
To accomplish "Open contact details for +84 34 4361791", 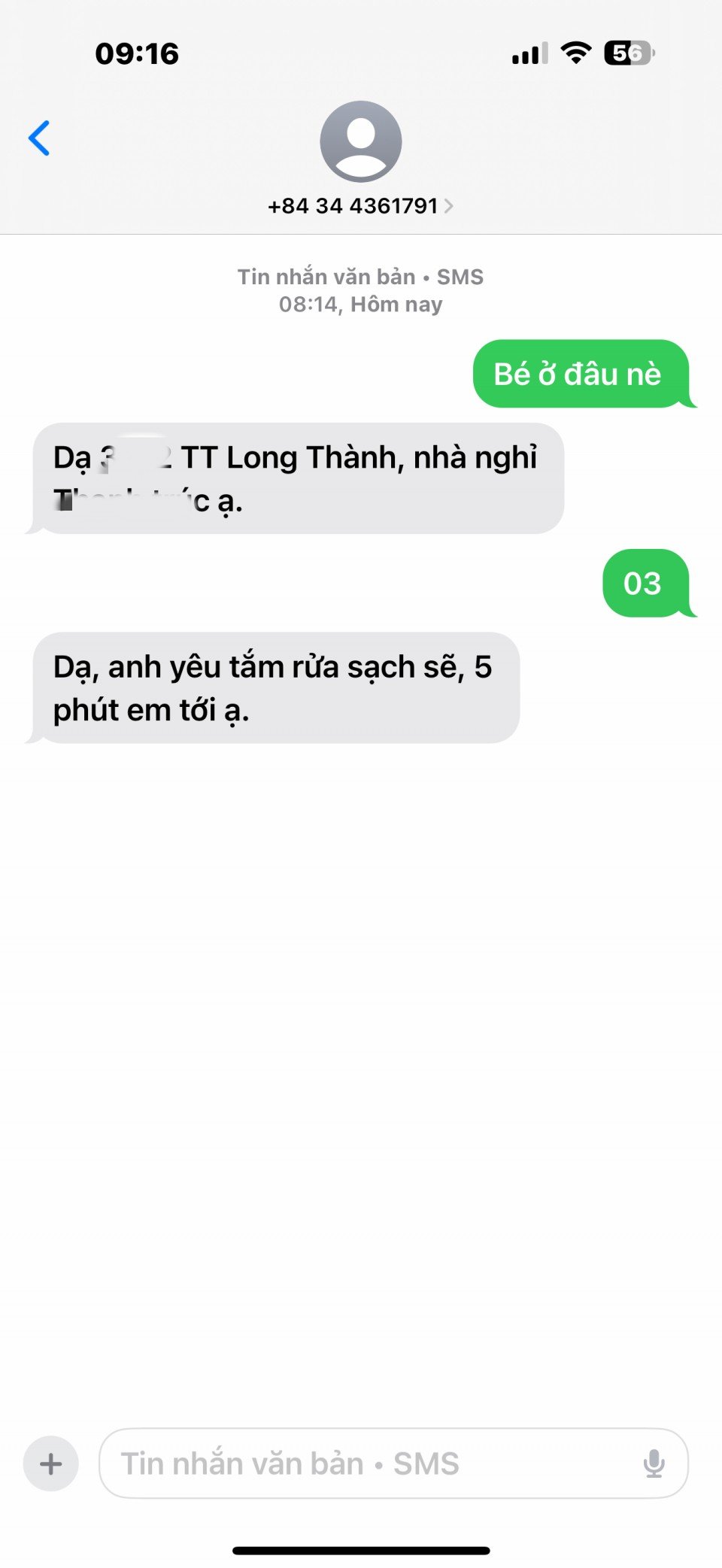I will (x=360, y=205).
